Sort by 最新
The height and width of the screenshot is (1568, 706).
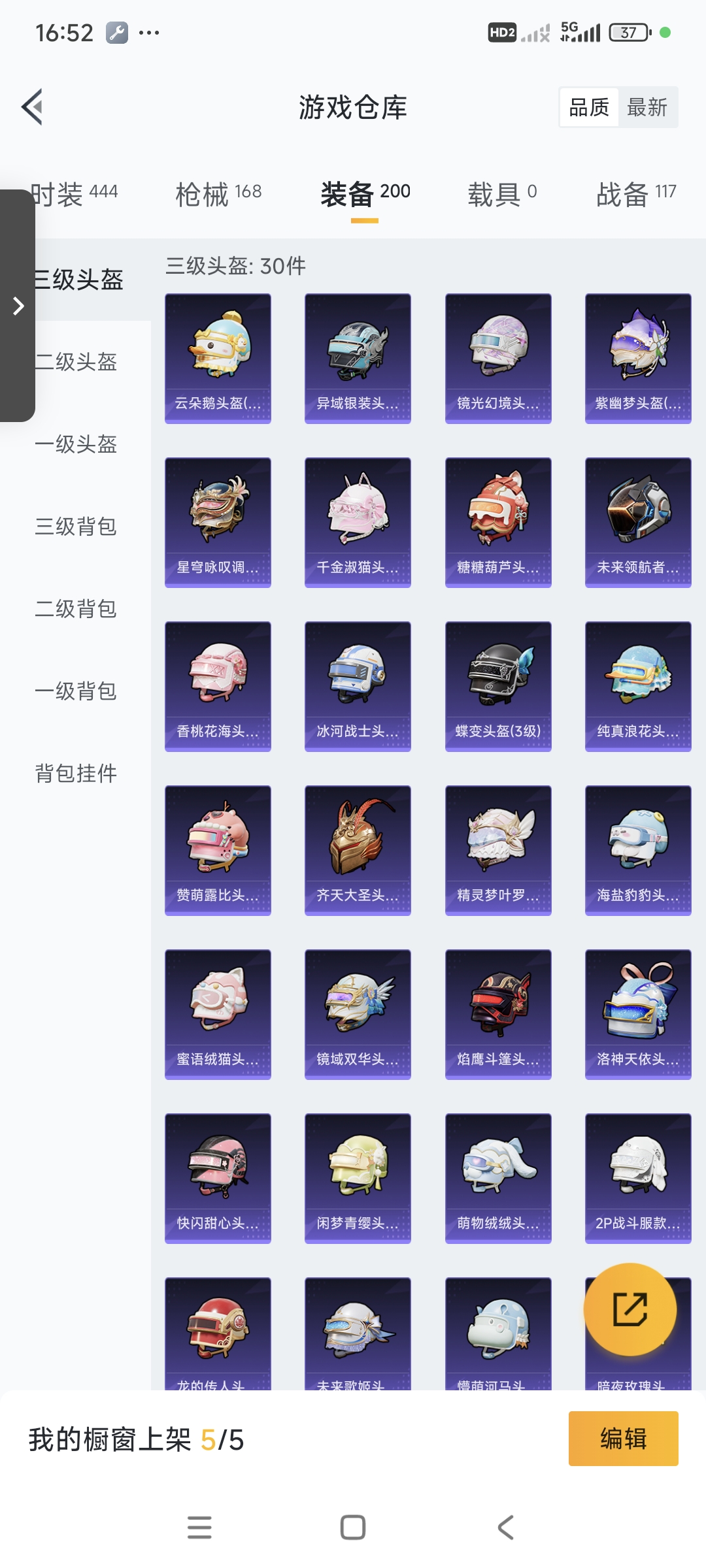coord(647,107)
